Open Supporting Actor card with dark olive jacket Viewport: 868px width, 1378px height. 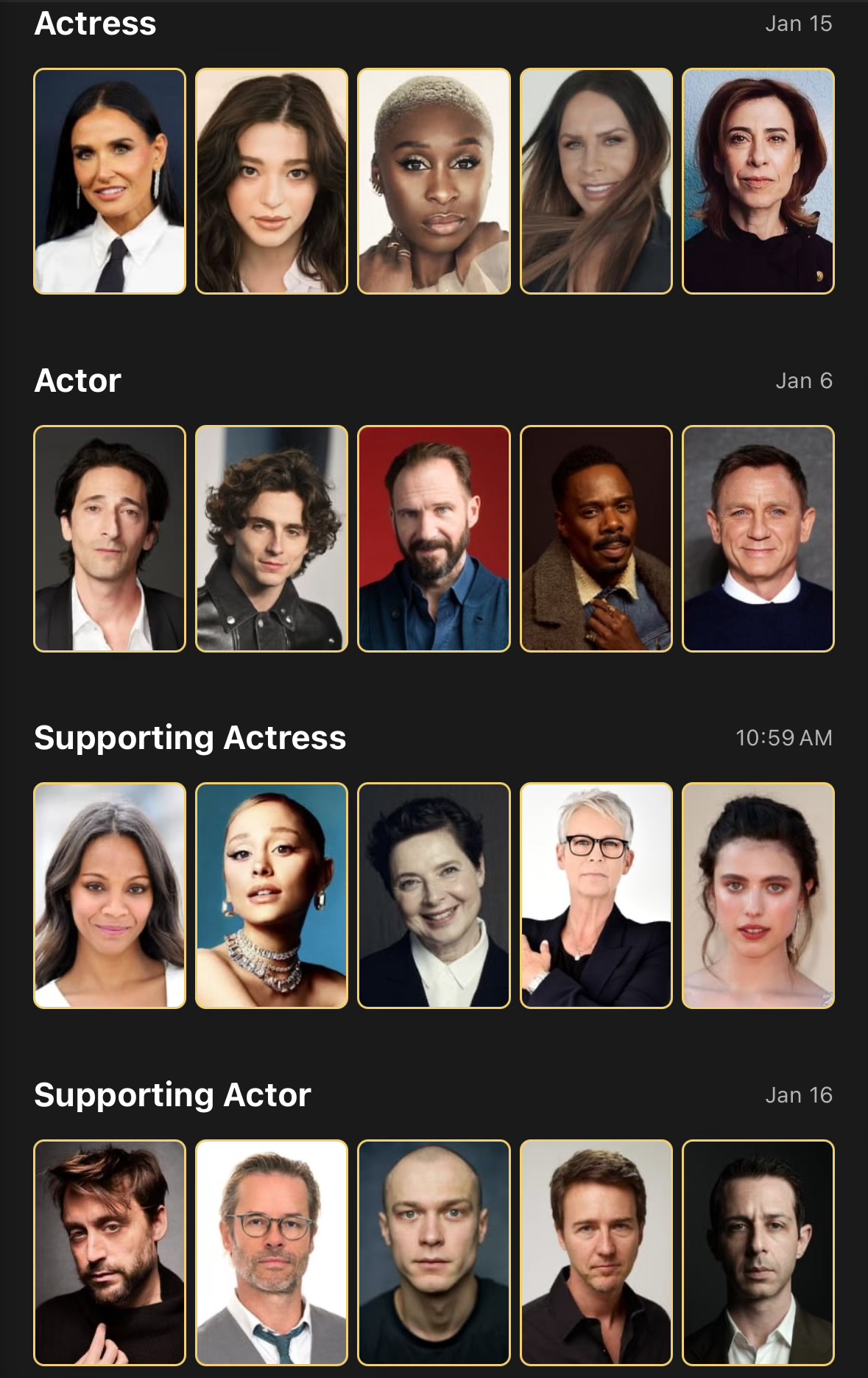(x=758, y=1252)
